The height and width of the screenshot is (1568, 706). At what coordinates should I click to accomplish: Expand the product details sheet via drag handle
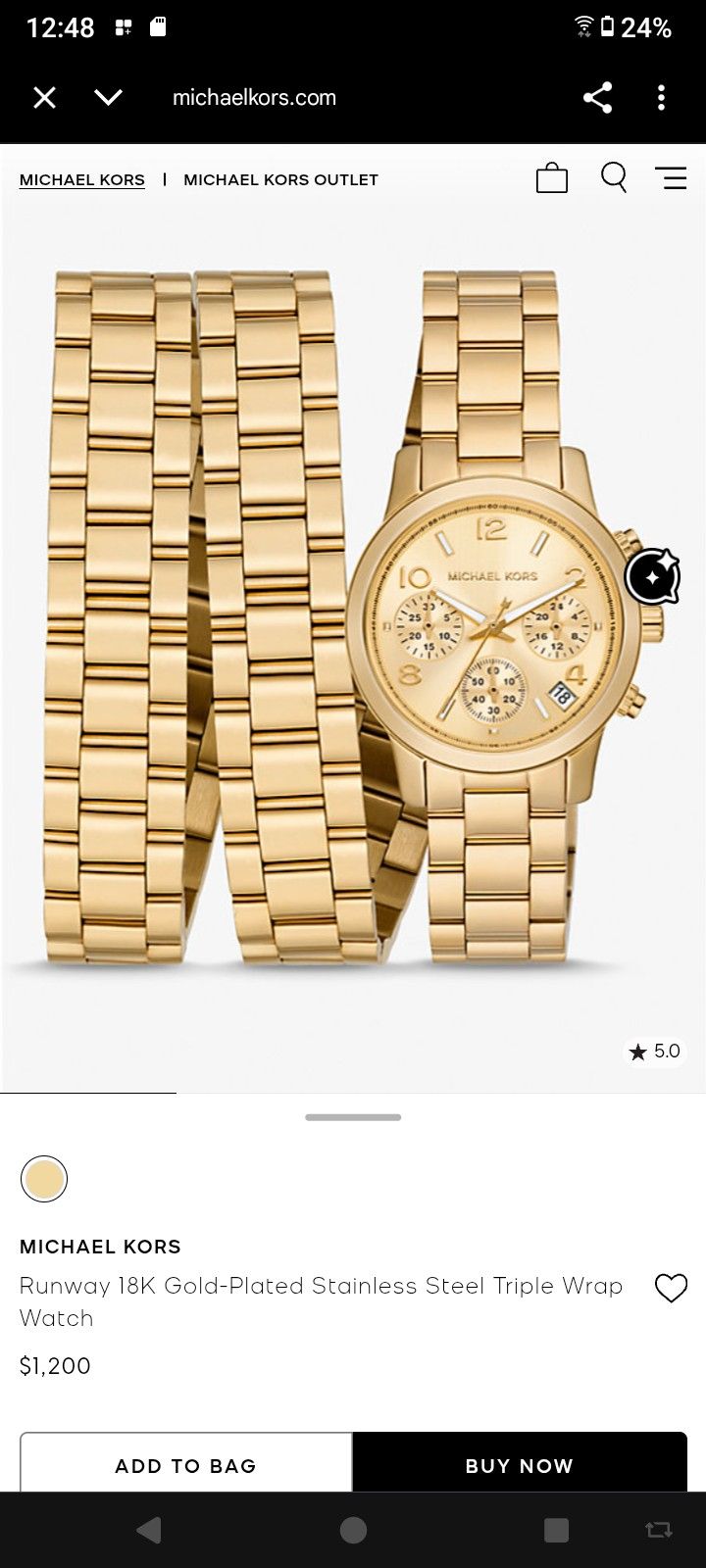coord(353,1116)
